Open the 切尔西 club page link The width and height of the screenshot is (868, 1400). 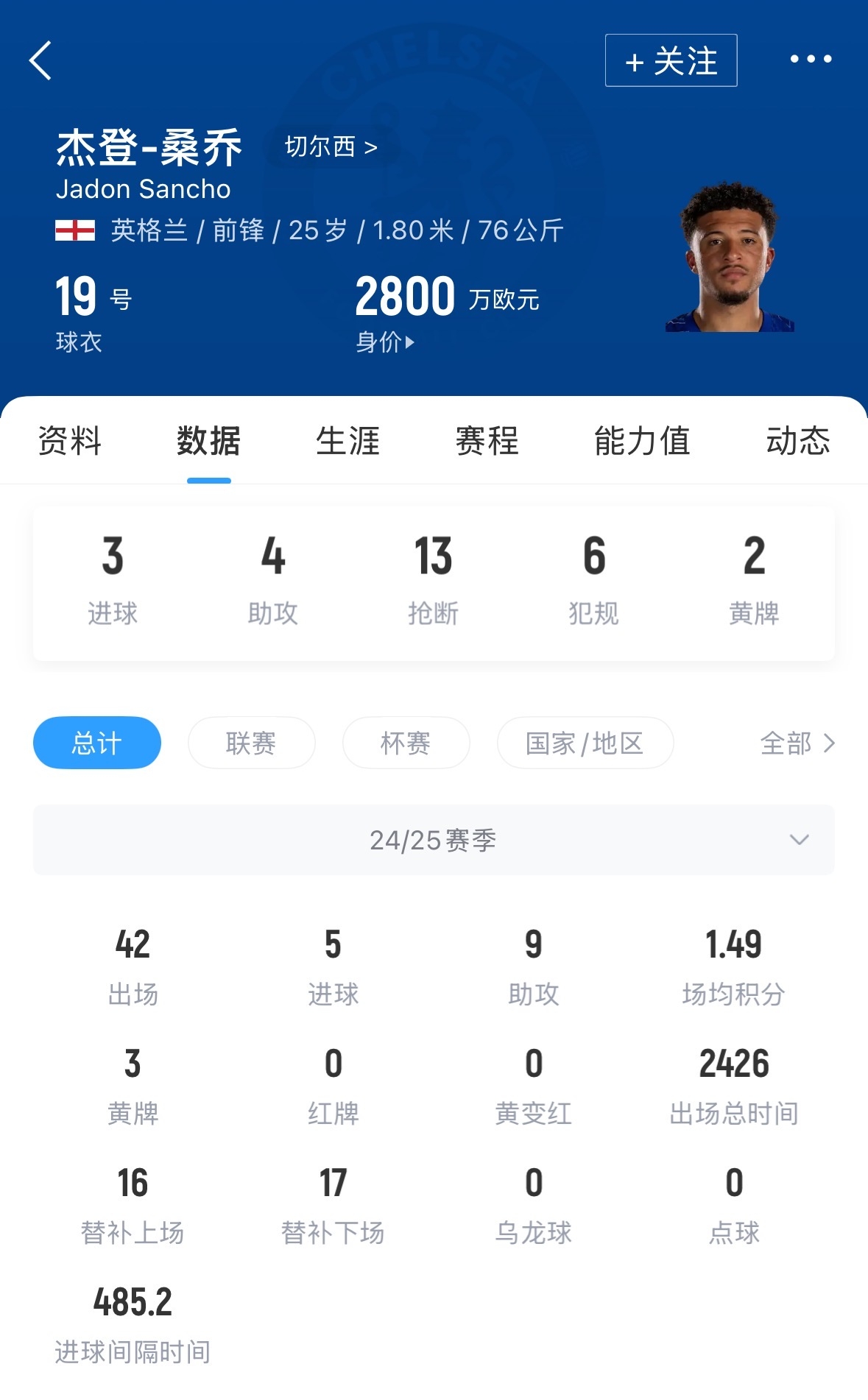(329, 147)
